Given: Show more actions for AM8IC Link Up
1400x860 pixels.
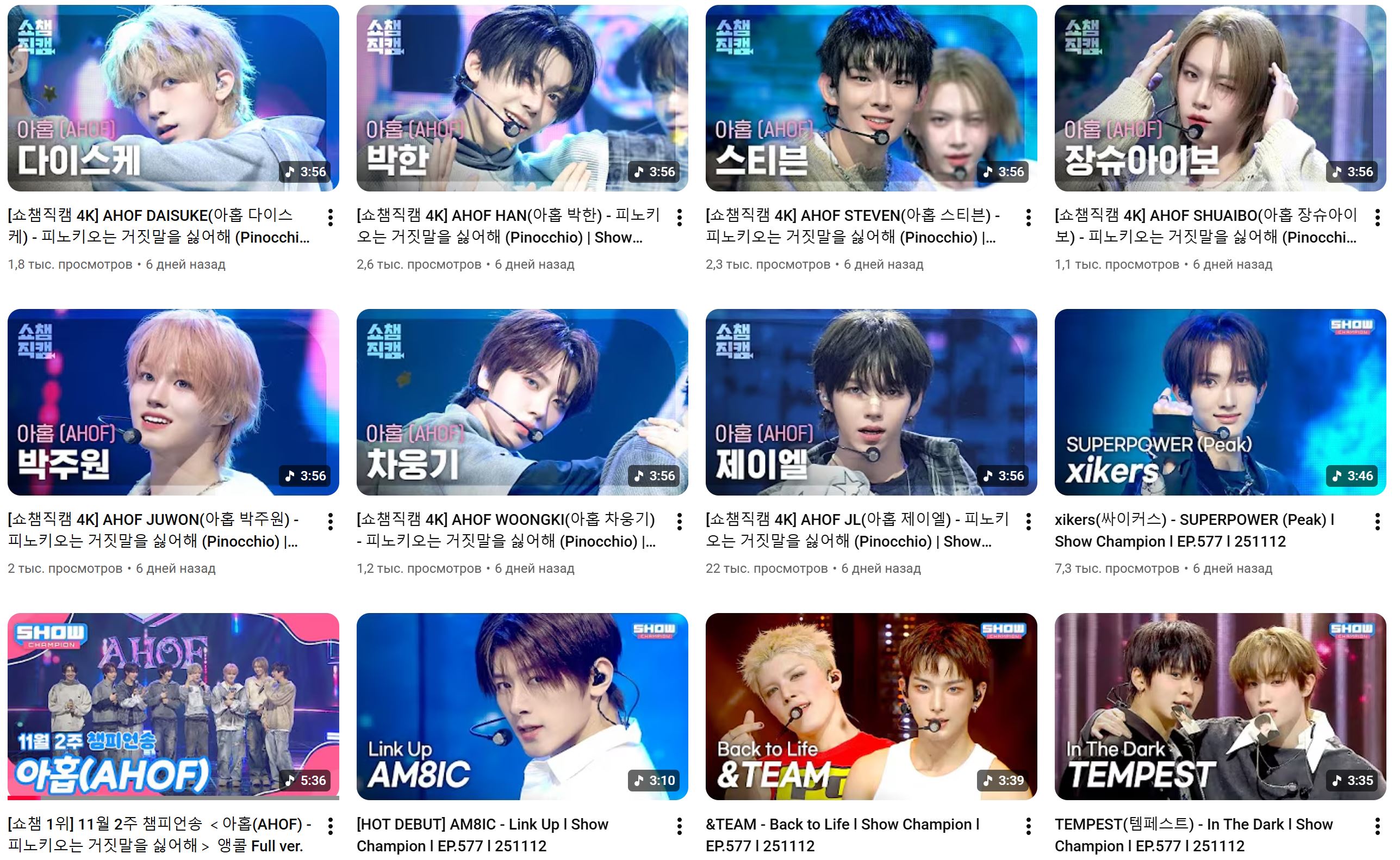Looking at the screenshot, I should click(679, 826).
